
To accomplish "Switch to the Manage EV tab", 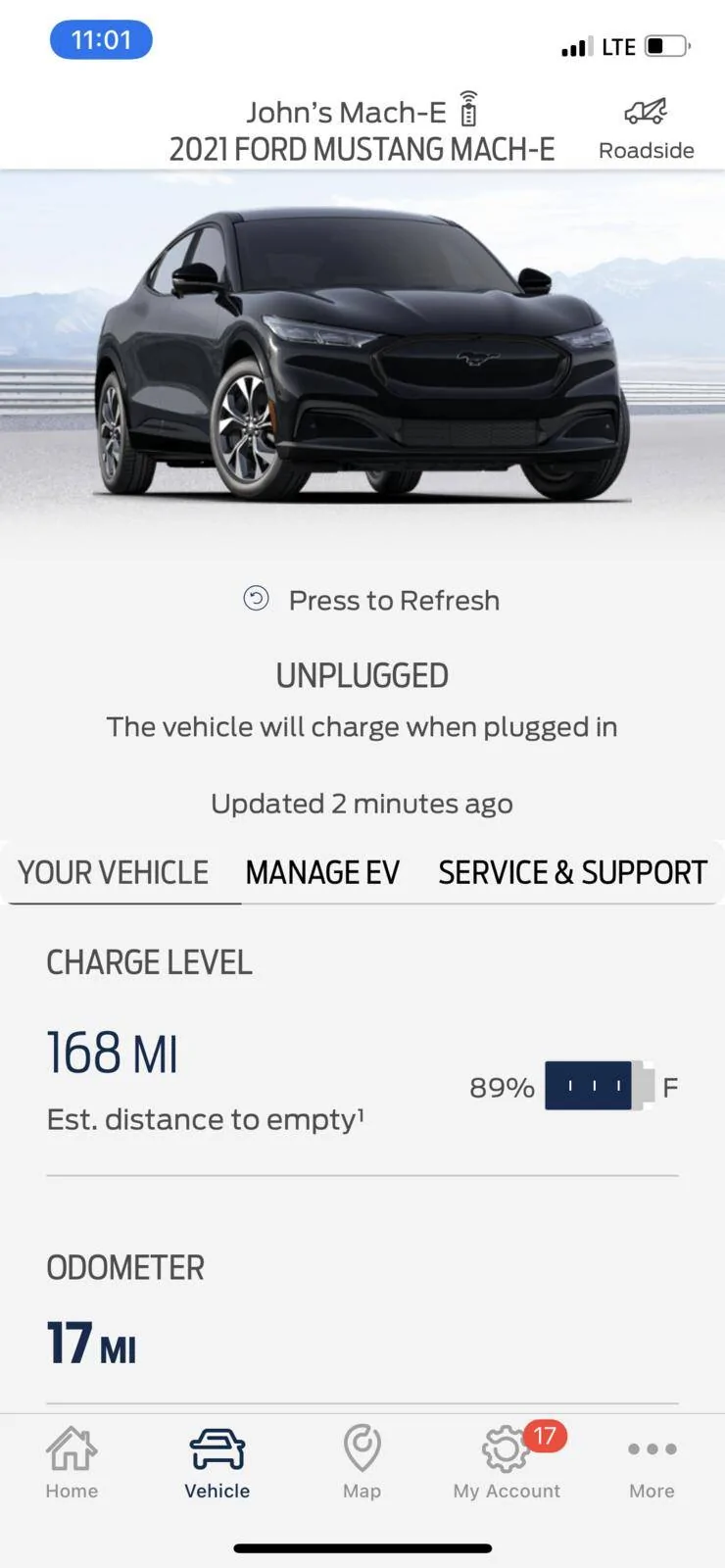I will tap(322, 872).
